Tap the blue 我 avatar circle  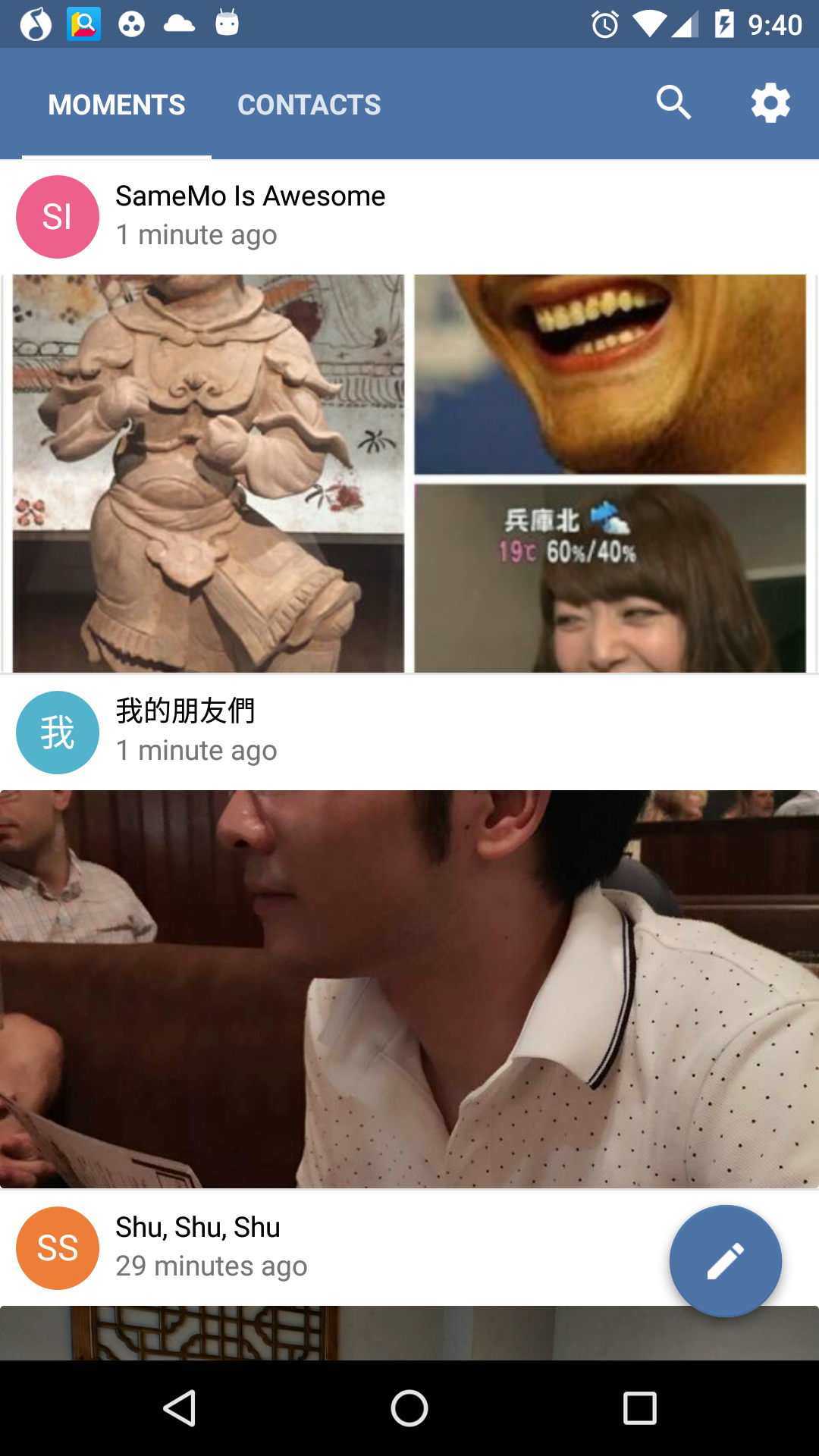click(57, 732)
